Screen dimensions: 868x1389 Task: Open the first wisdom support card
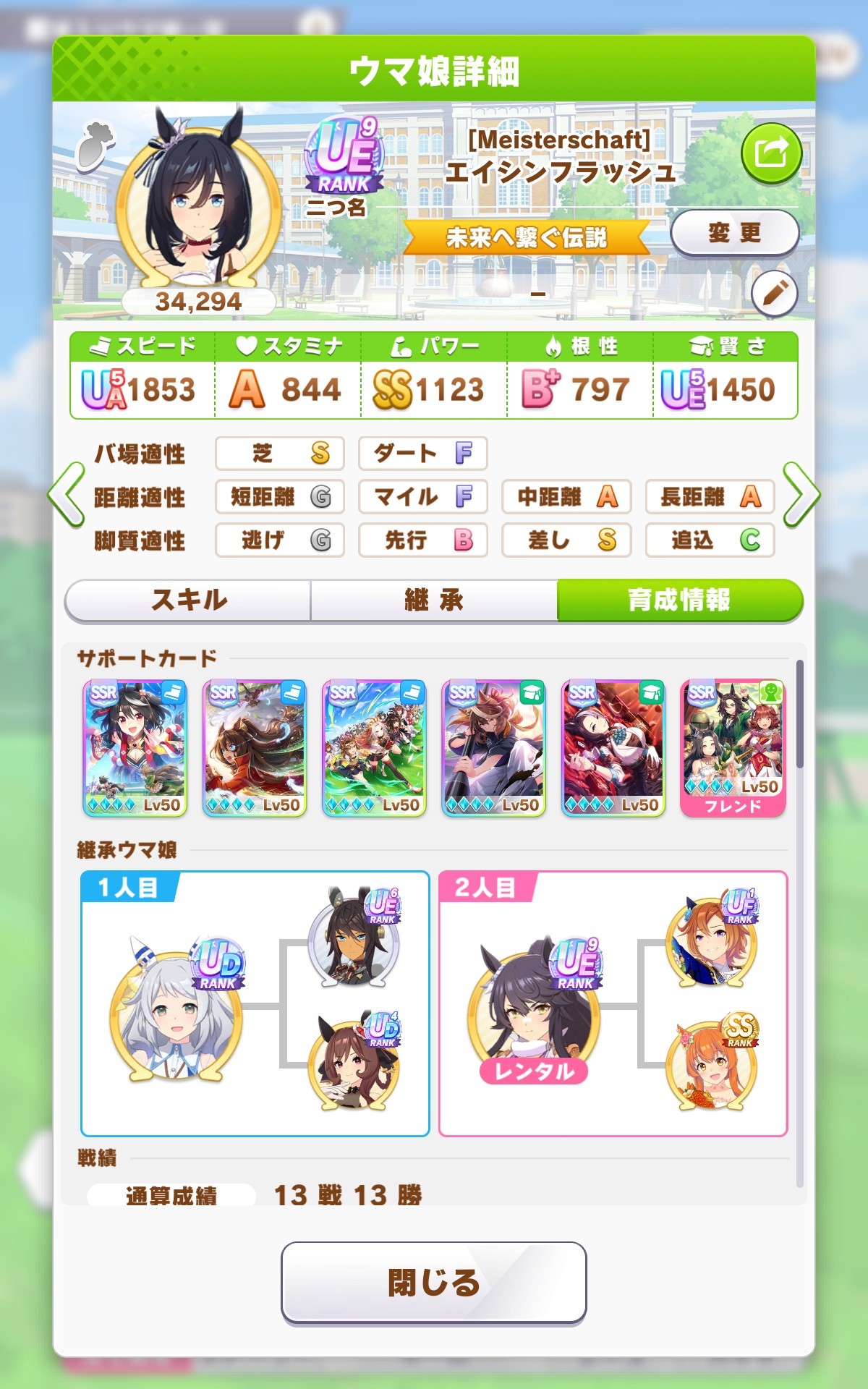pyautogui.click(x=493, y=748)
